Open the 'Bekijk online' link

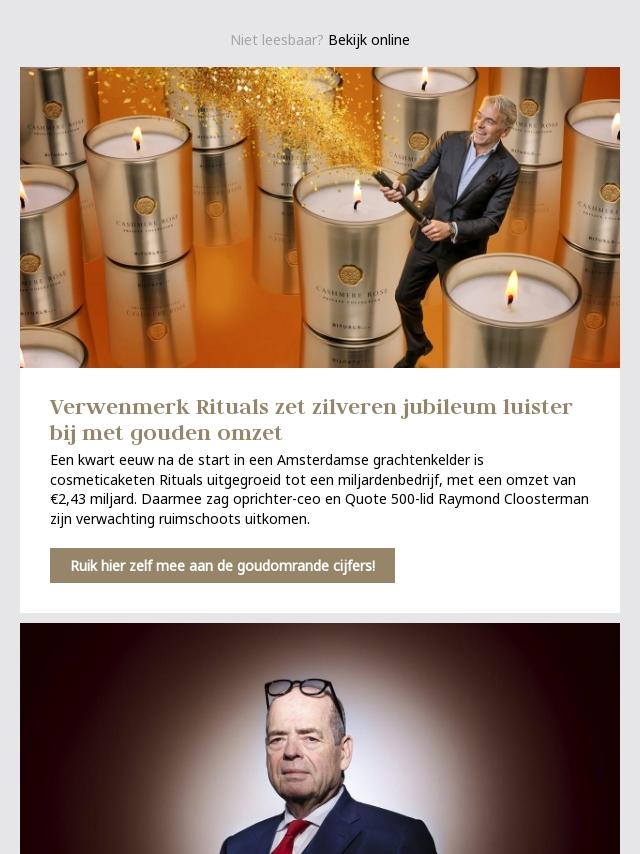(x=368, y=40)
